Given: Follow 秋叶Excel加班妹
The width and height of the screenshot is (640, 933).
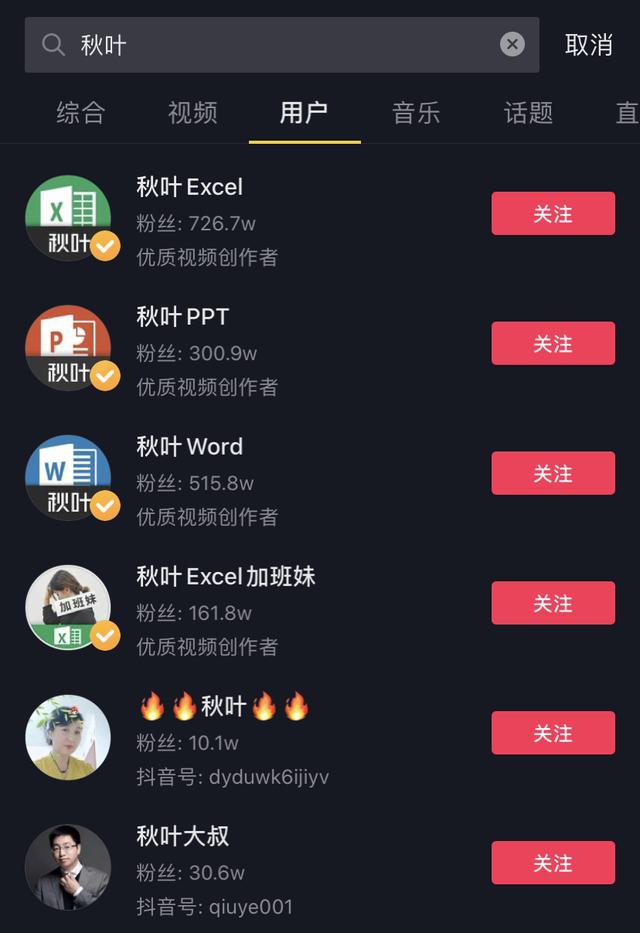Looking at the screenshot, I should [552, 604].
